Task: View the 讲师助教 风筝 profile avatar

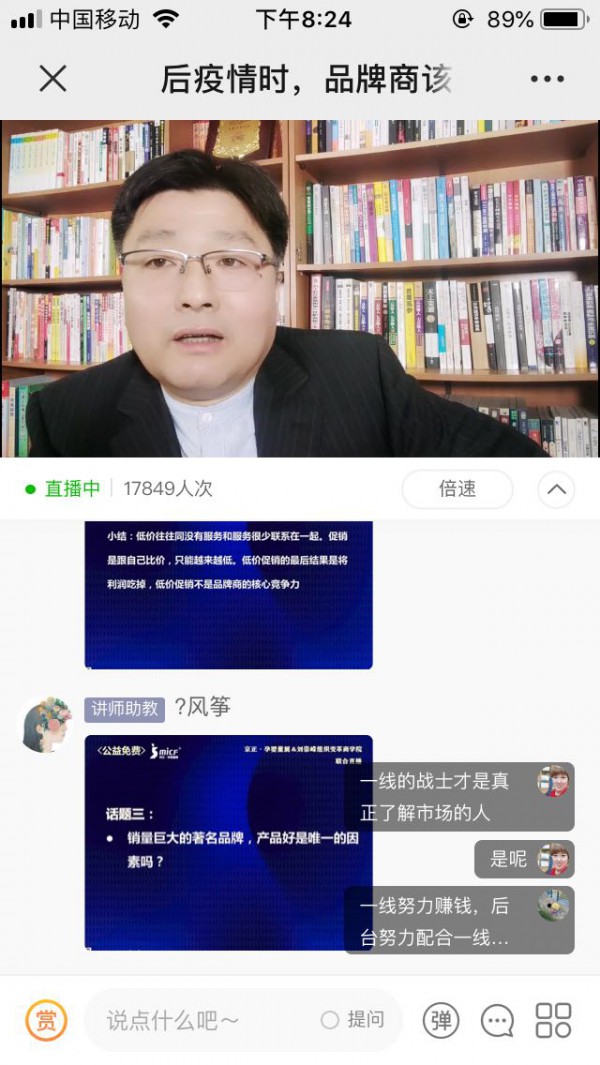Action: coord(48,725)
